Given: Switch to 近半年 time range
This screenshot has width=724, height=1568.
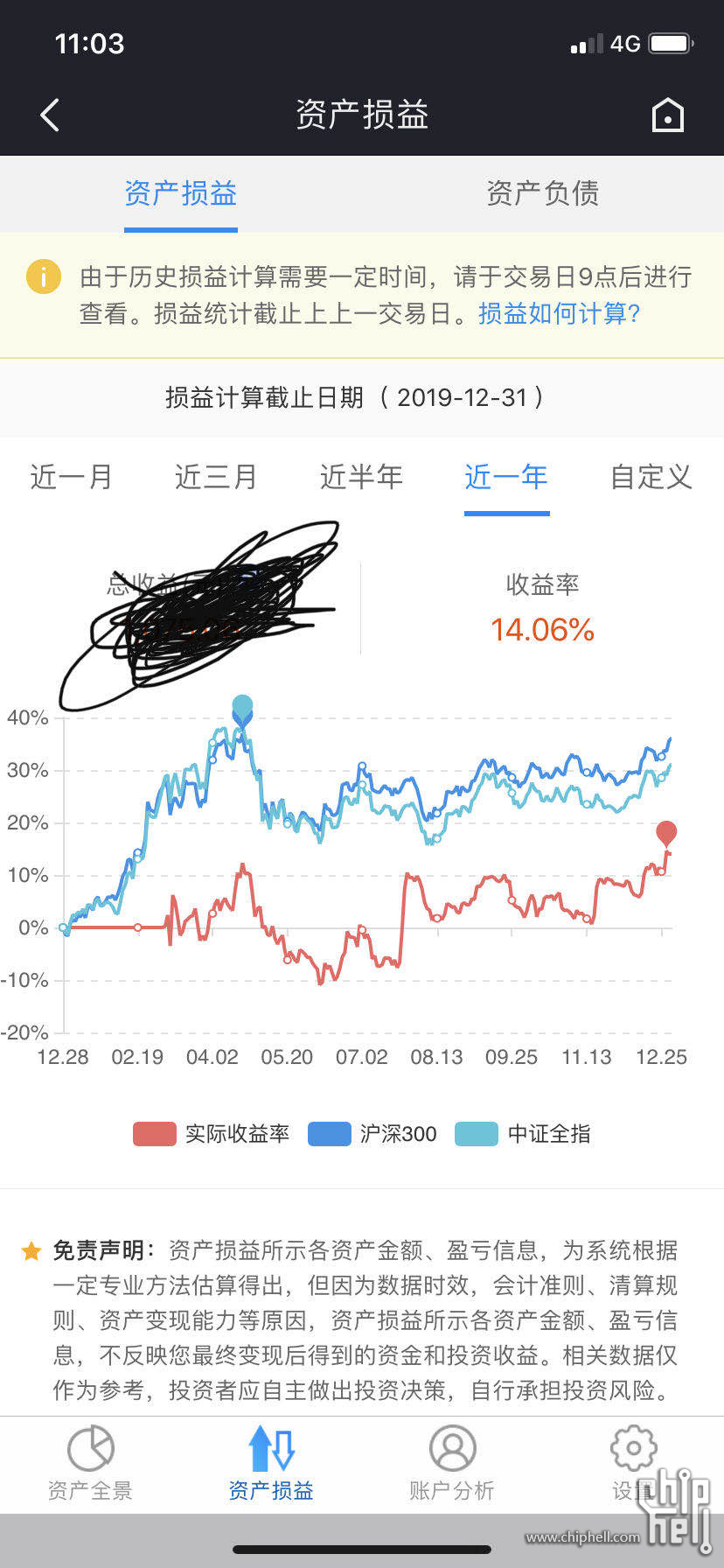Looking at the screenshot, I should point(361,477).
